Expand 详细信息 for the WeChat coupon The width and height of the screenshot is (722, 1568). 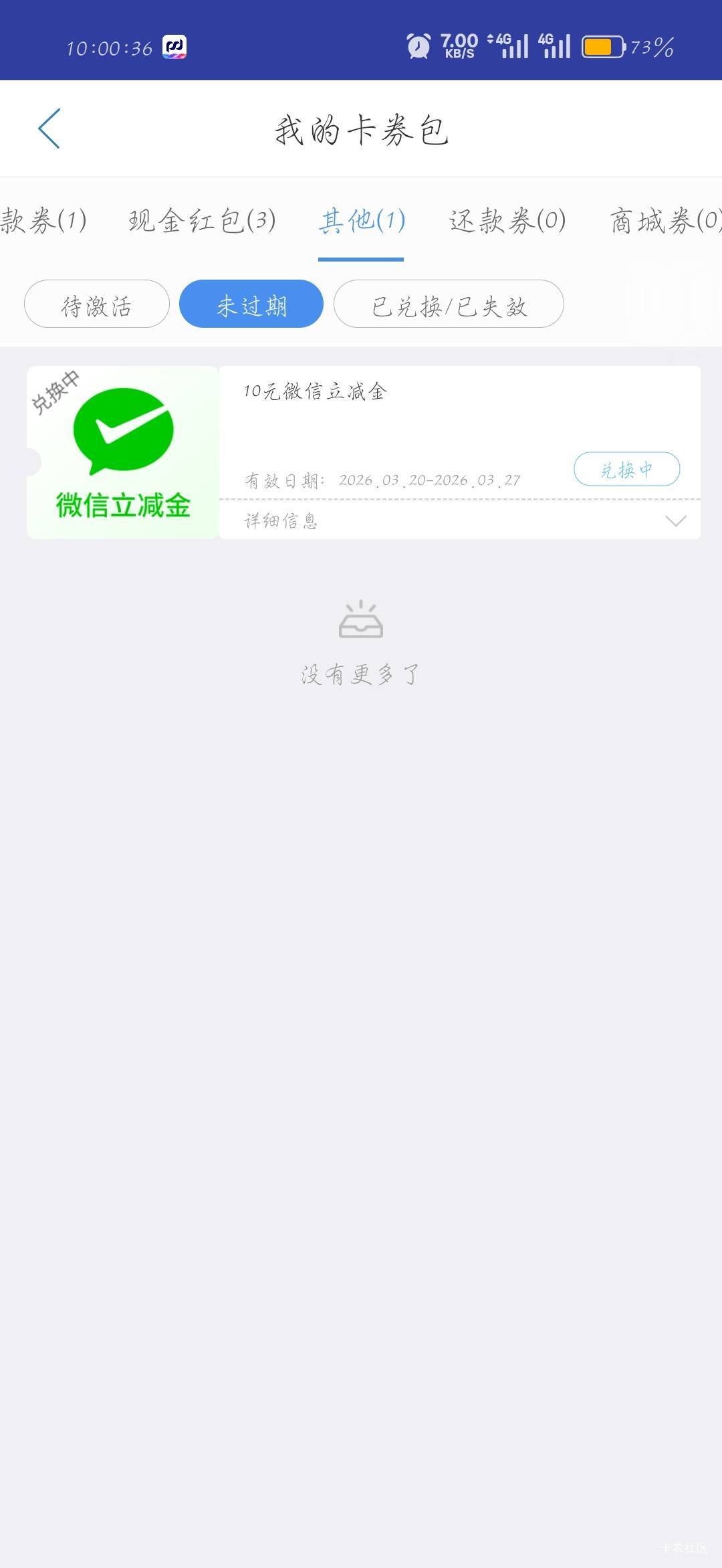[x=675, y=520]
